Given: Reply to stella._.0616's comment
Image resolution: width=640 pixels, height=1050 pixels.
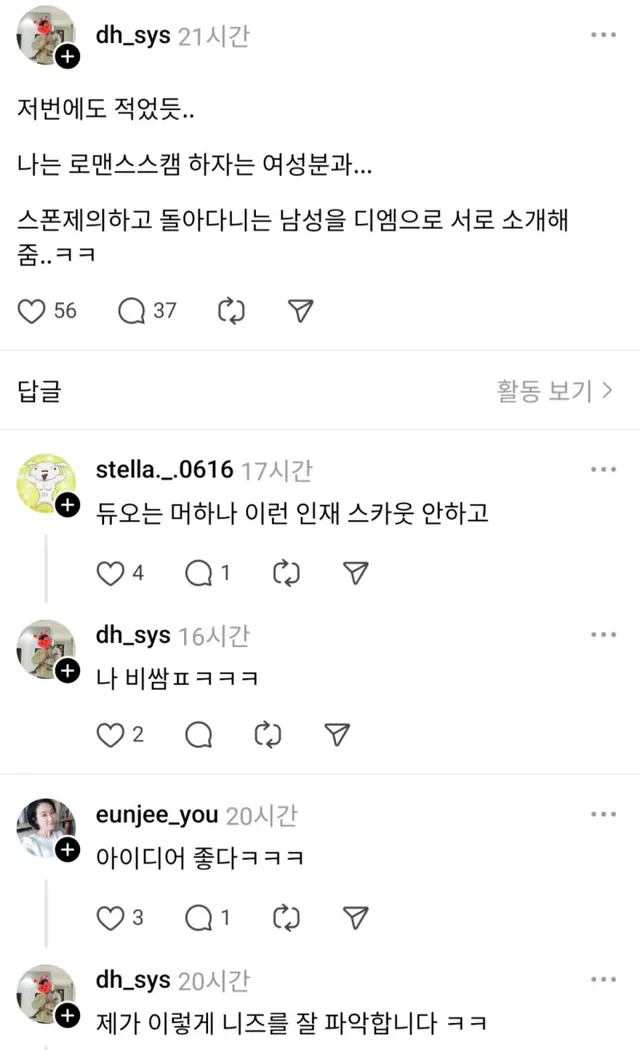Looking at the screenshot, I should pos(200,573).
